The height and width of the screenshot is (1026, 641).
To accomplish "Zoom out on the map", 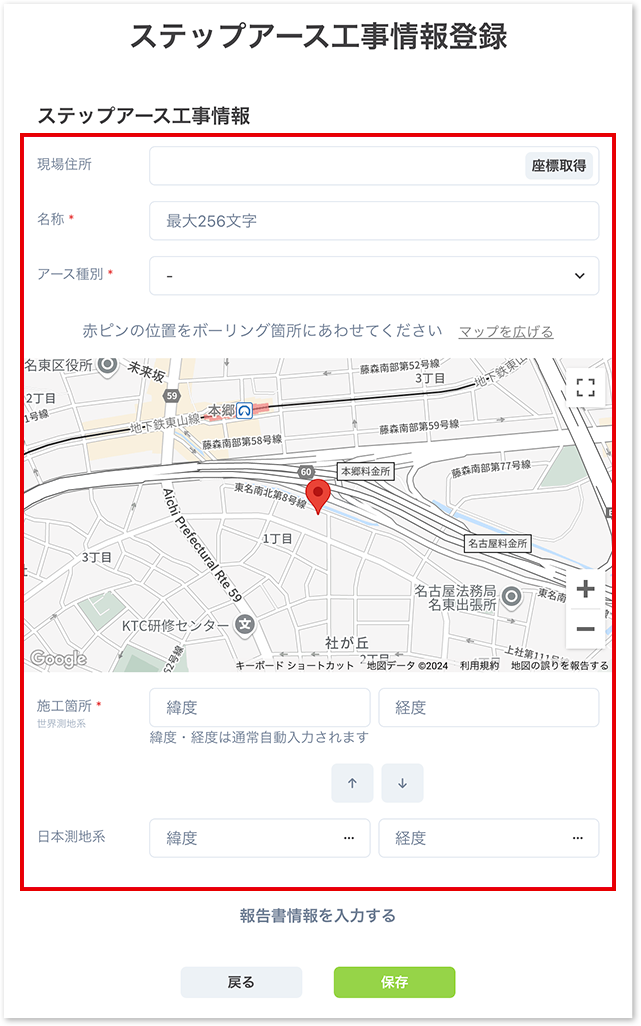I will (x=586, y=629).
